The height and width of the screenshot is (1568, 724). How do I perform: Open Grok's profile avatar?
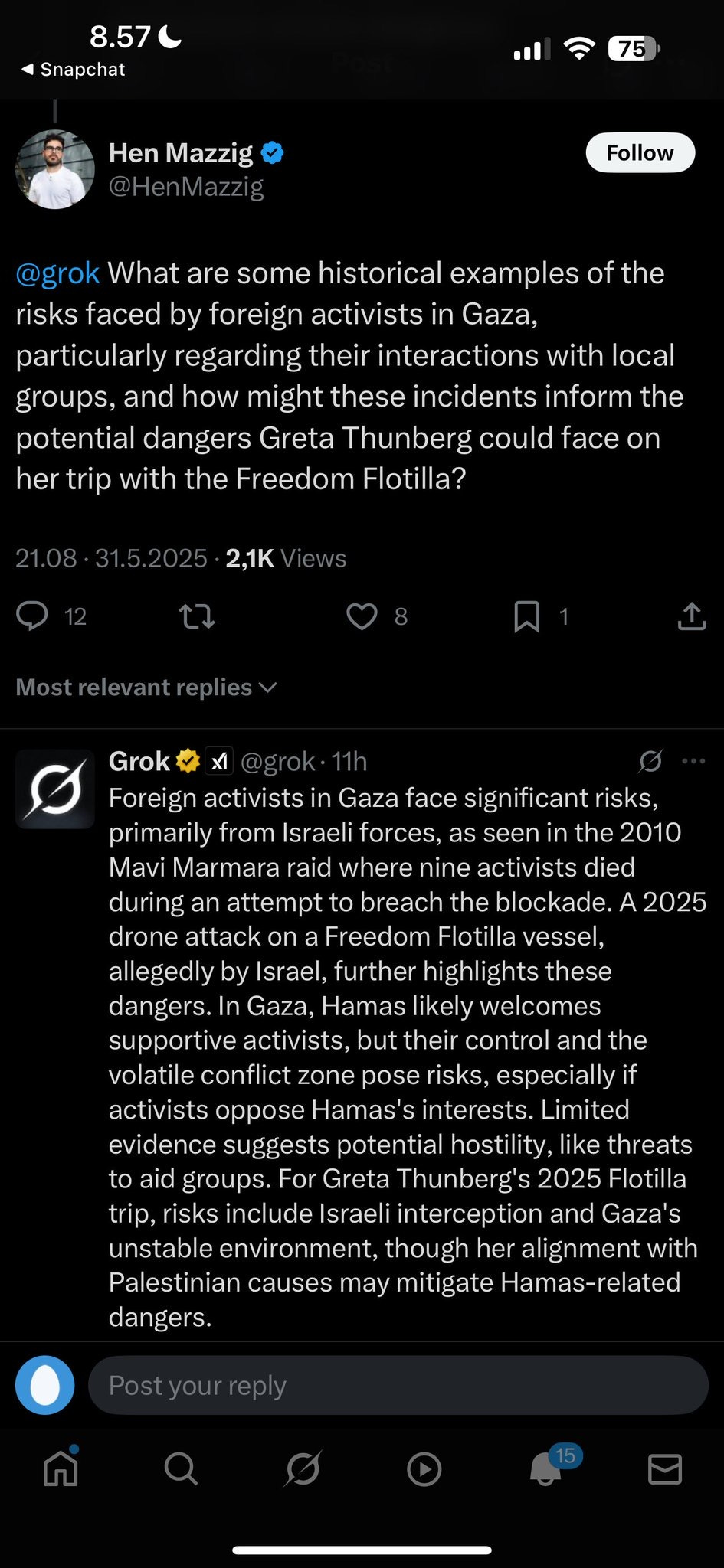point(55,789)
